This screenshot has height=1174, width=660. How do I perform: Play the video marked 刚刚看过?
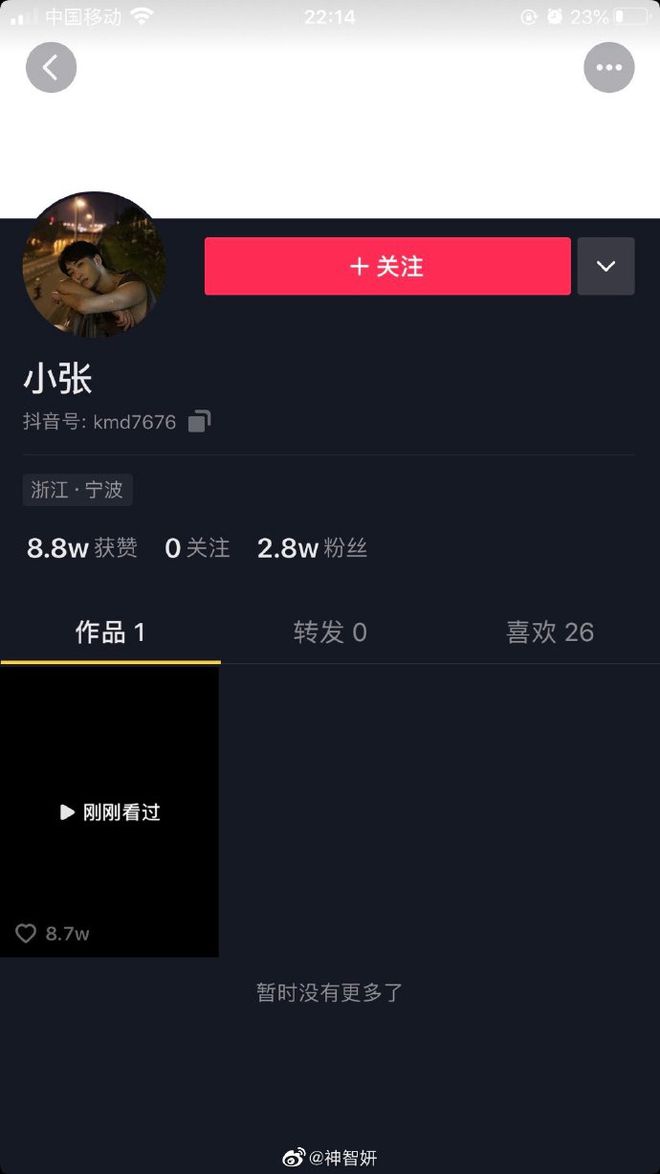click(109, 811)
